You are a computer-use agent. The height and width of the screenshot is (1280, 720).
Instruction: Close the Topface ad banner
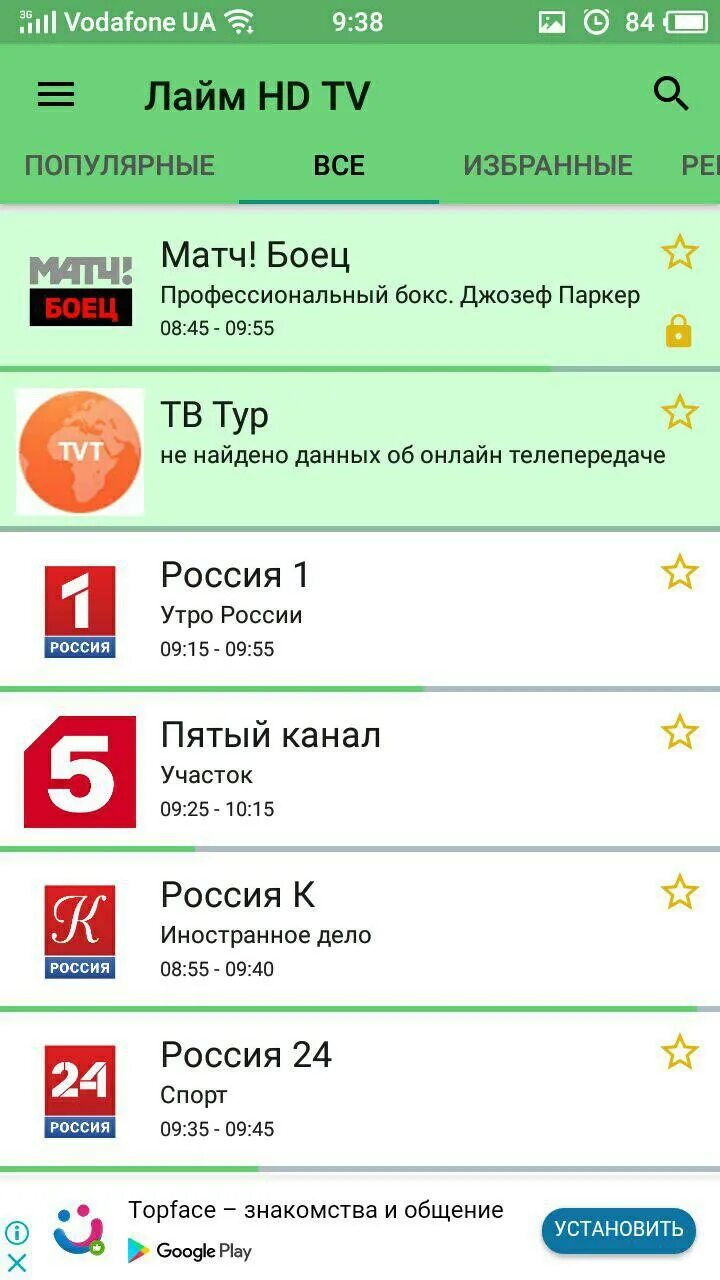coord(17,1261)
